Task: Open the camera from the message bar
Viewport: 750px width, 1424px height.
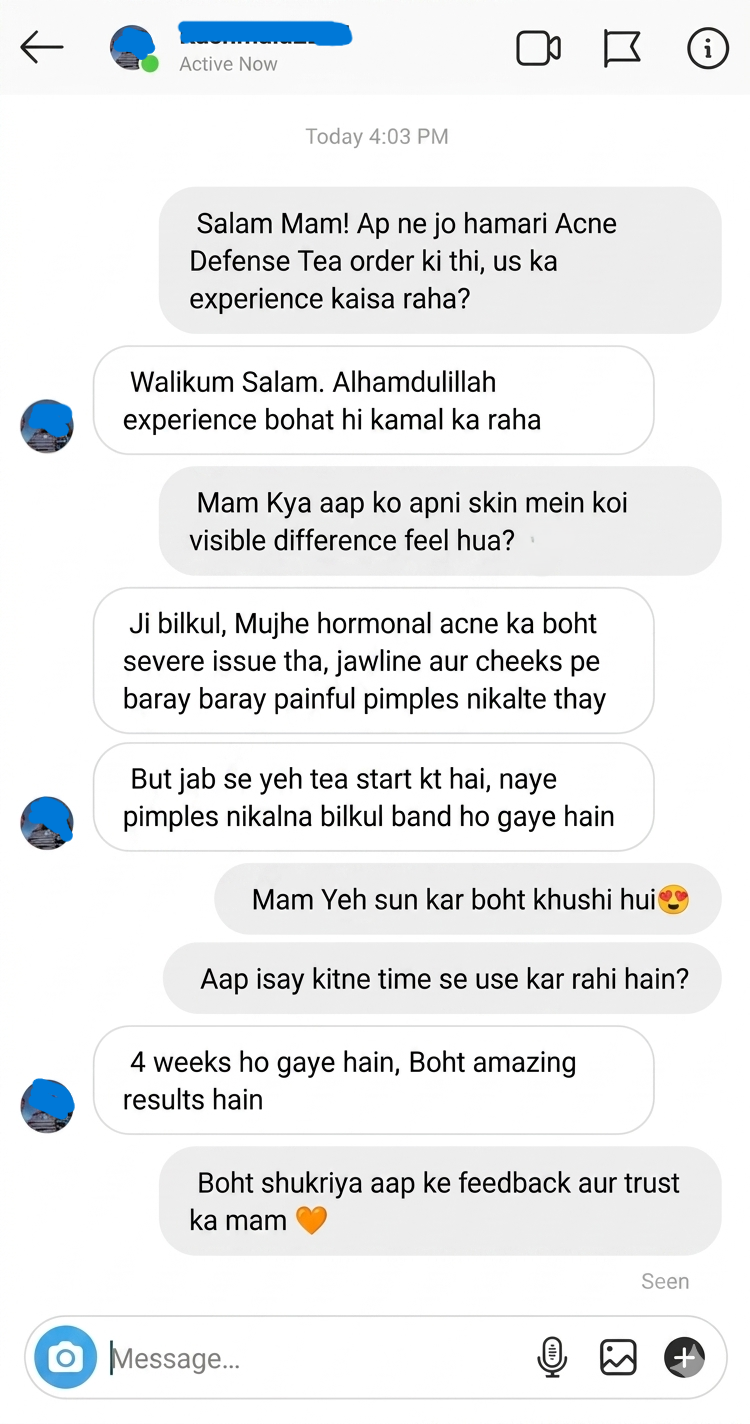Action: tap(66, 1358)
